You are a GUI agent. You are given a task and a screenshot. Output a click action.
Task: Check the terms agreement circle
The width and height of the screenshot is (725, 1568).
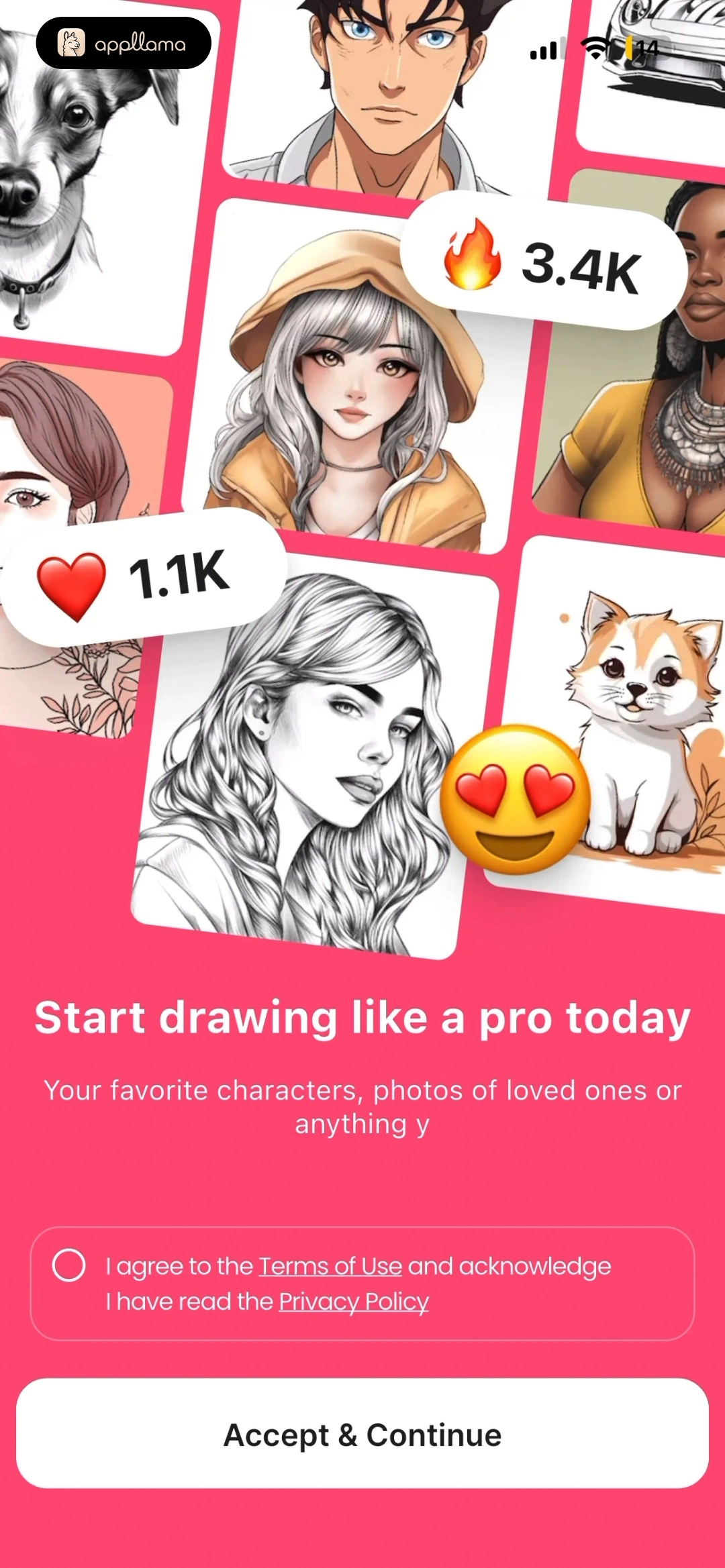68,1265
